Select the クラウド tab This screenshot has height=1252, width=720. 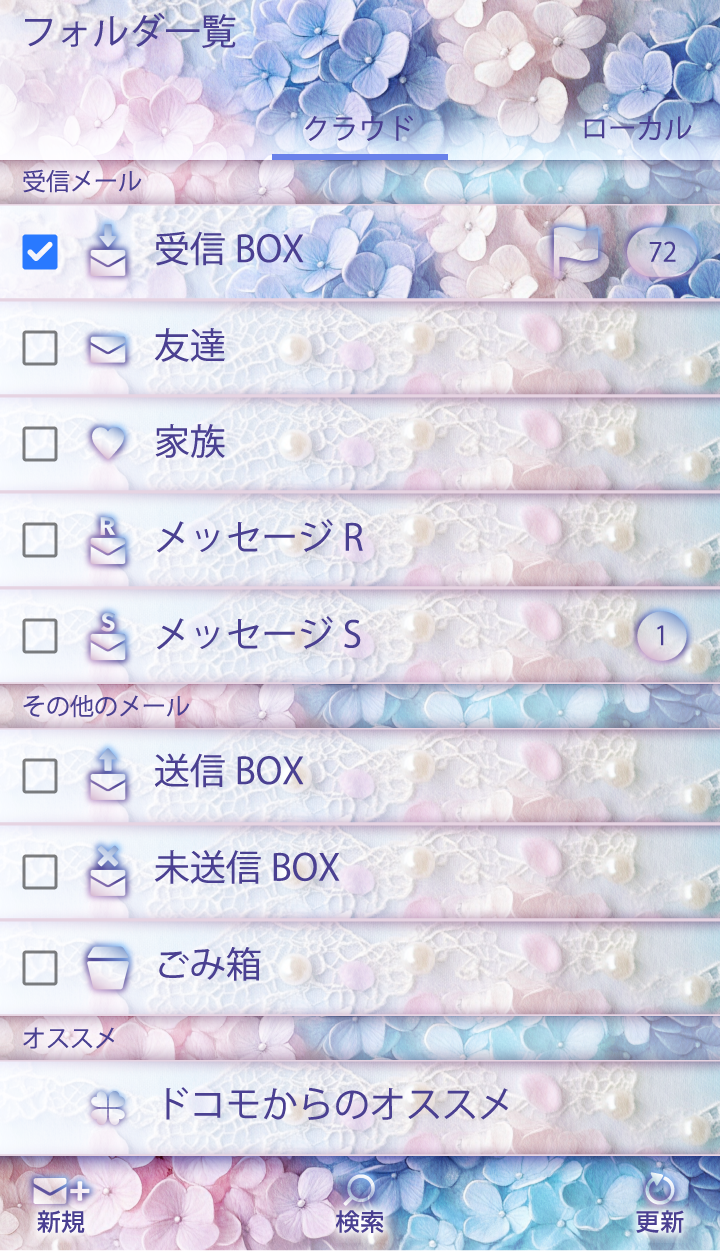[x=359, y=128]
